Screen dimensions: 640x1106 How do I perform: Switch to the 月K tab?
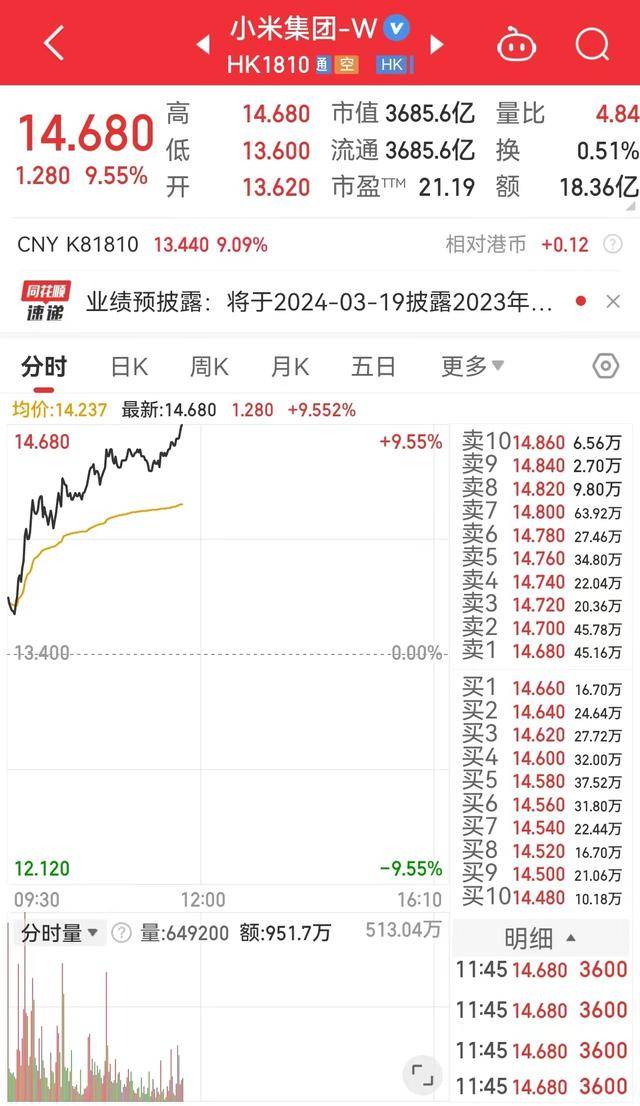290,367
